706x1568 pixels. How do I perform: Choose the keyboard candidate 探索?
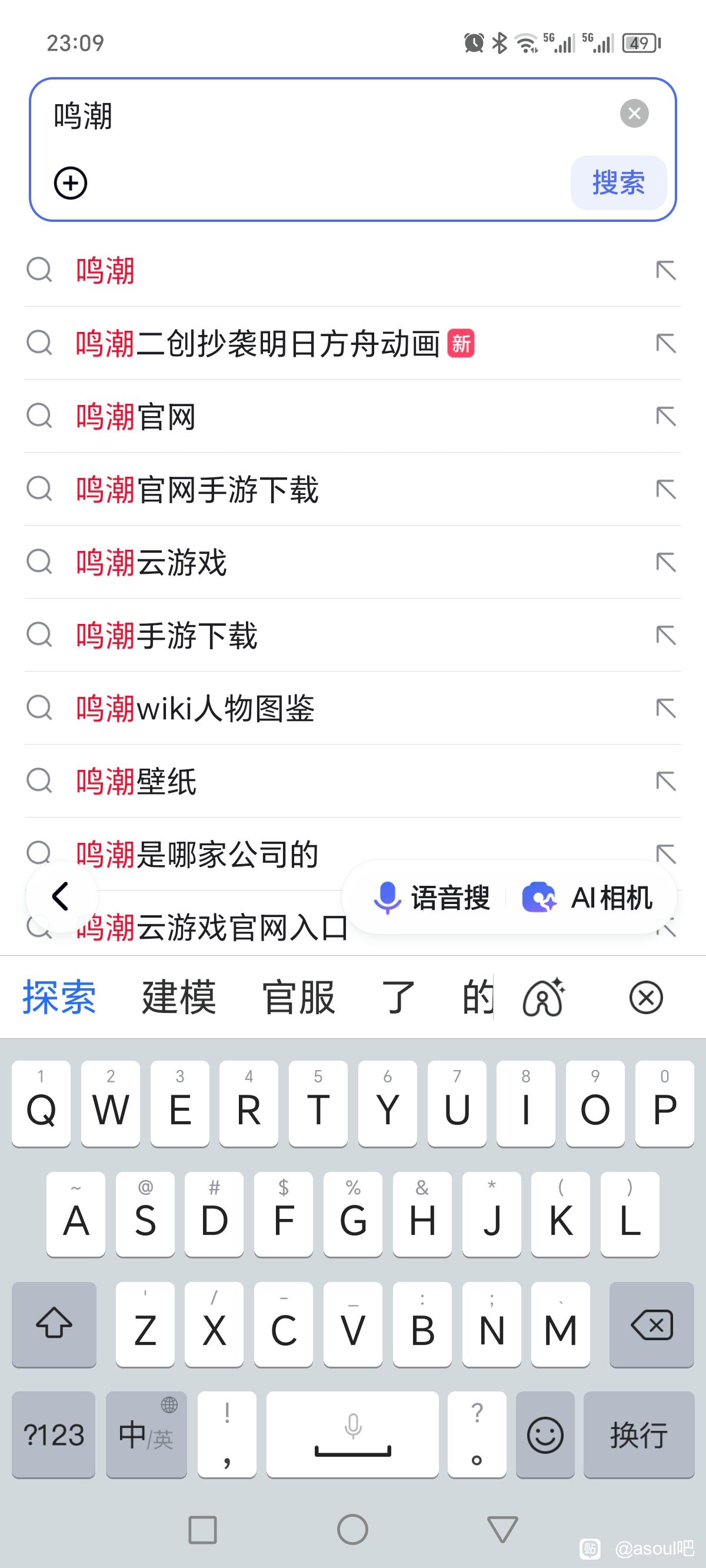pyautogui.click(x=59, y=998)
